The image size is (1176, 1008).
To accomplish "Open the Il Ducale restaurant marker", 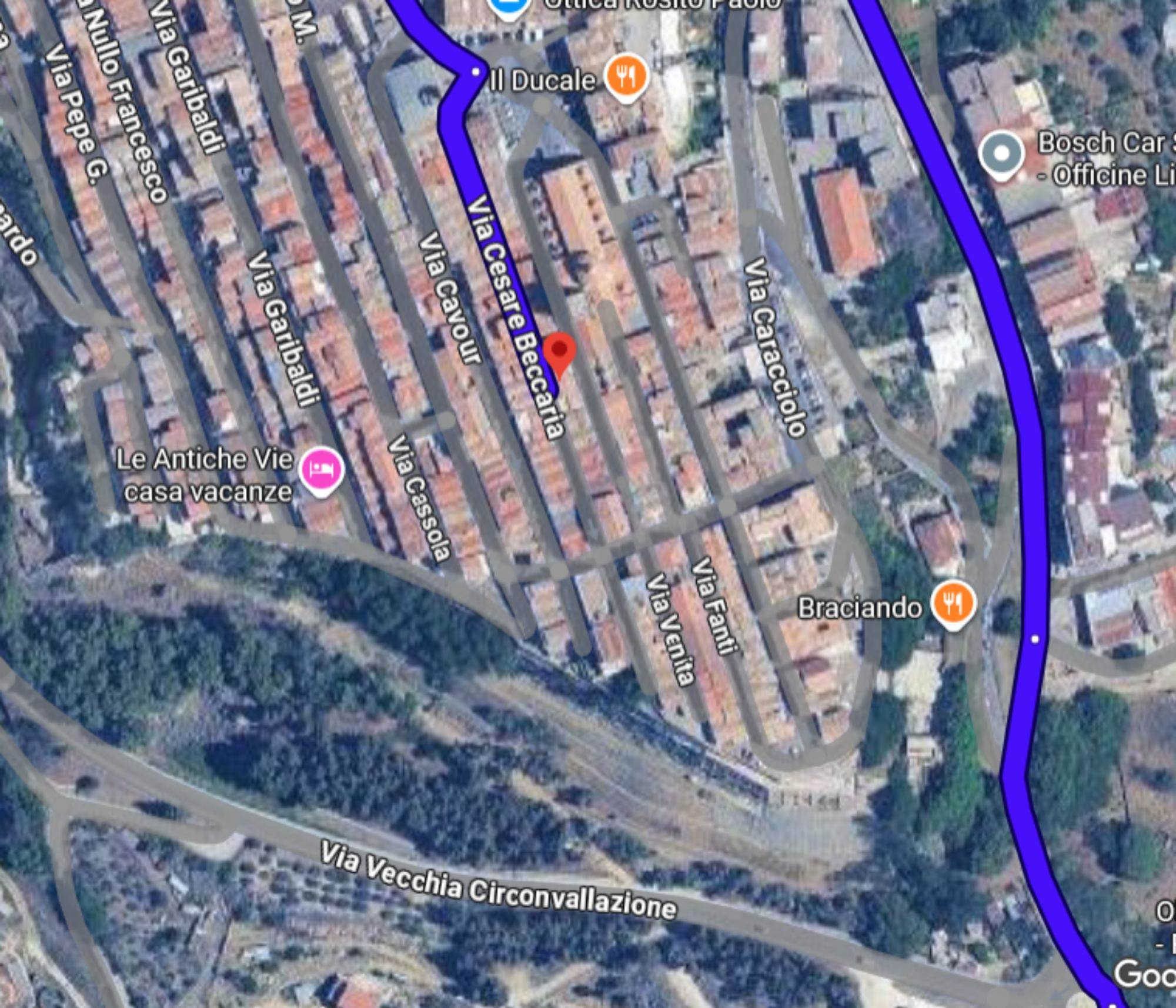I will tap(627, 76).
